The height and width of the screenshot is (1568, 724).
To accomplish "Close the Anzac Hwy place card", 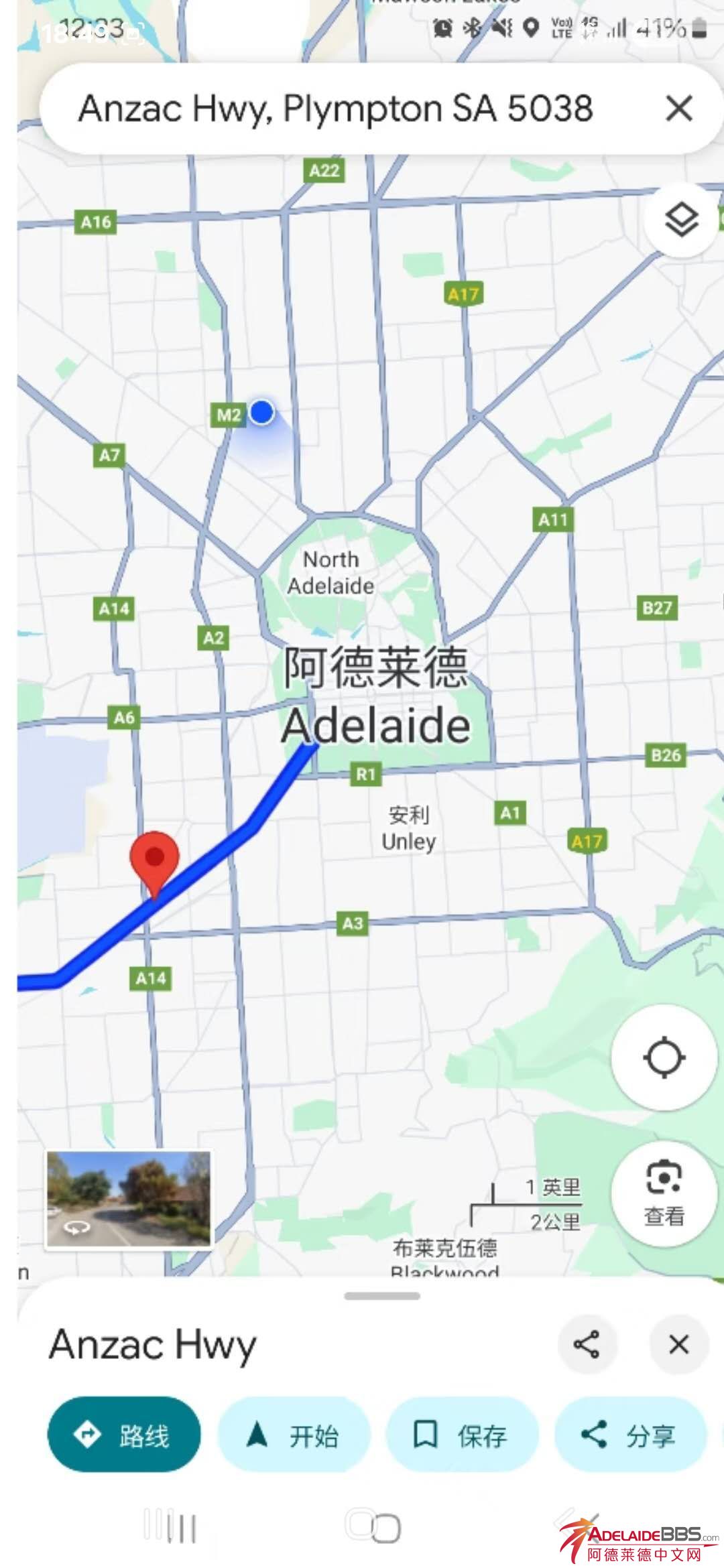I will point(678,1344).
